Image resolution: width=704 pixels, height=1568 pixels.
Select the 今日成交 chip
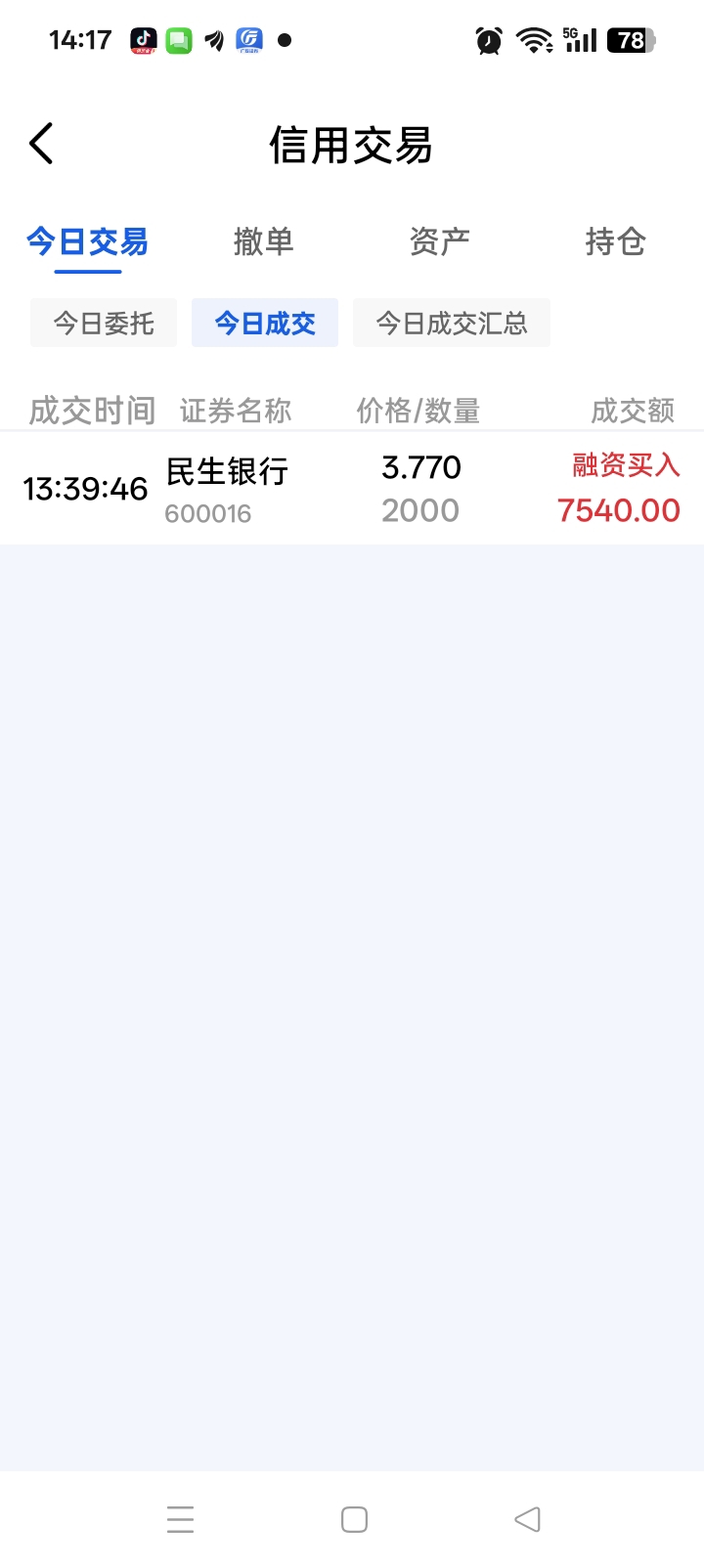pos(265,324)
